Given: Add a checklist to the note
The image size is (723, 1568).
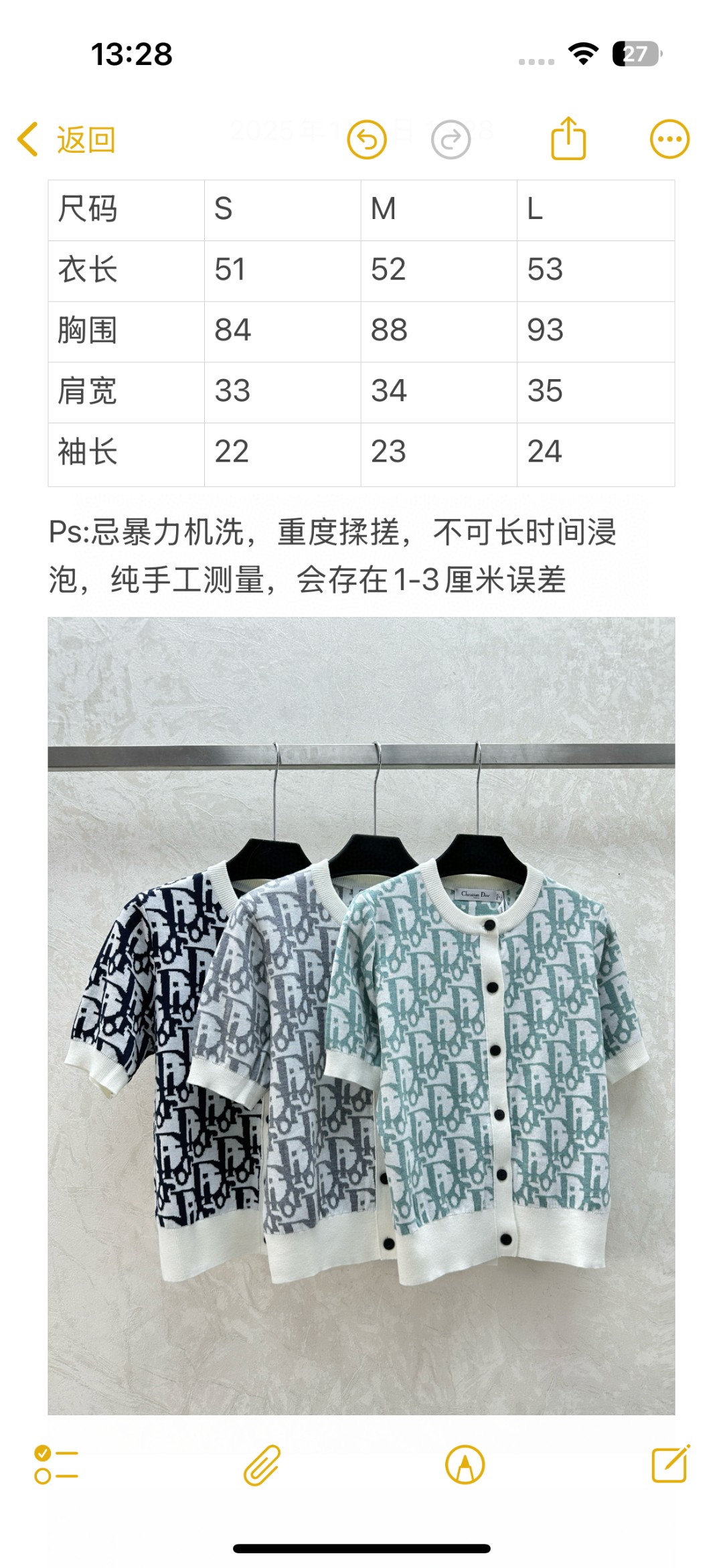Looking at the screenshot, I should pyautogui.click(x=56, y=1465).
